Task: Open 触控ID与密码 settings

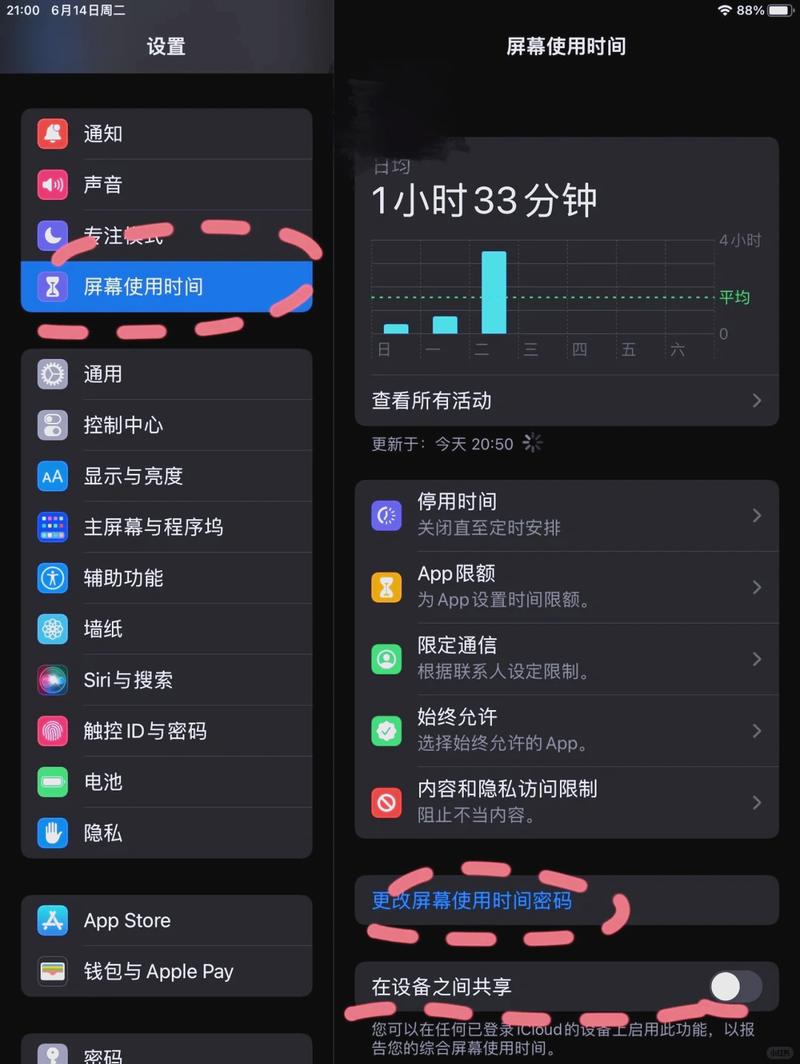Action: pyautogui.click(x=166, y=731)
